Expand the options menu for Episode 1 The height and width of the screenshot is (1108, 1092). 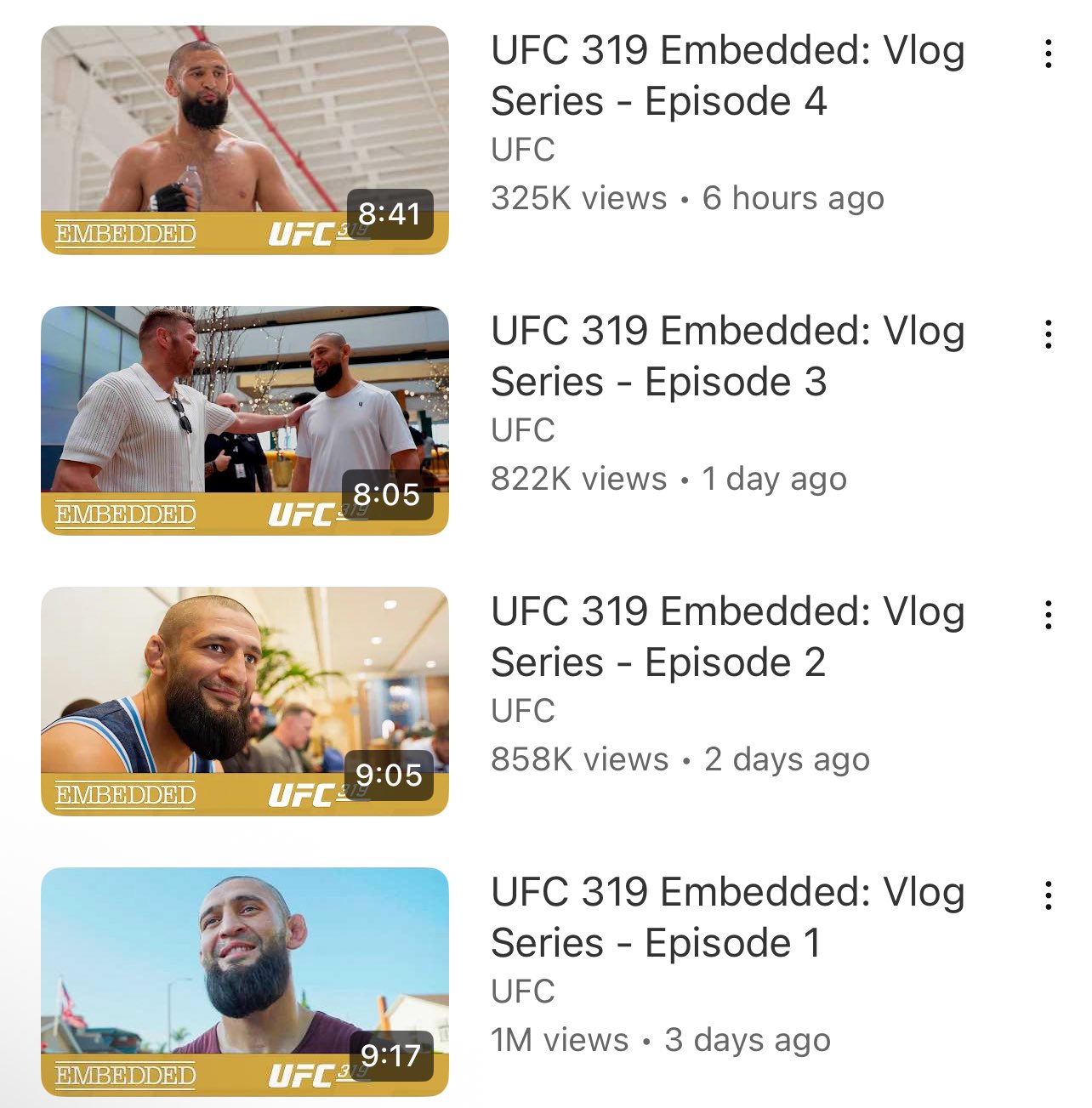coord(1048,895)
